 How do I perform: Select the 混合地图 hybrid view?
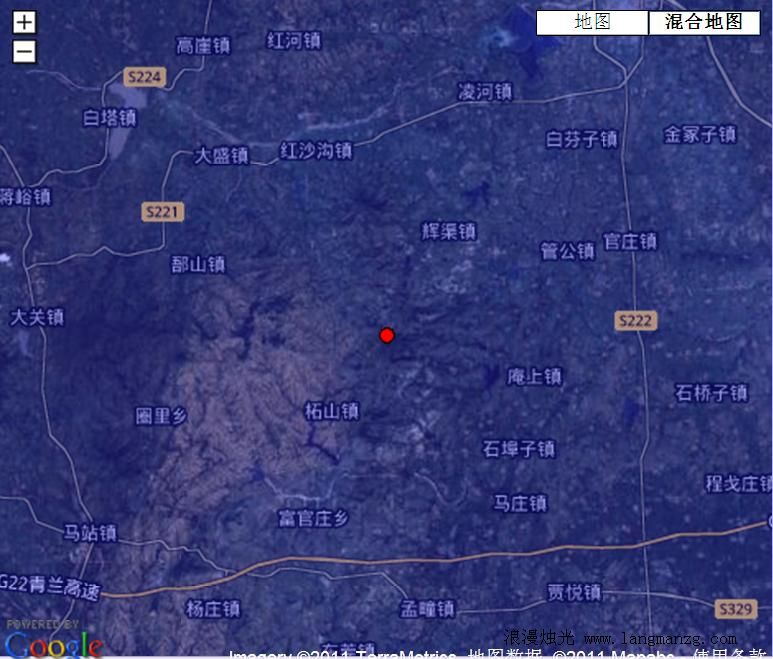(x=704, y=22)
